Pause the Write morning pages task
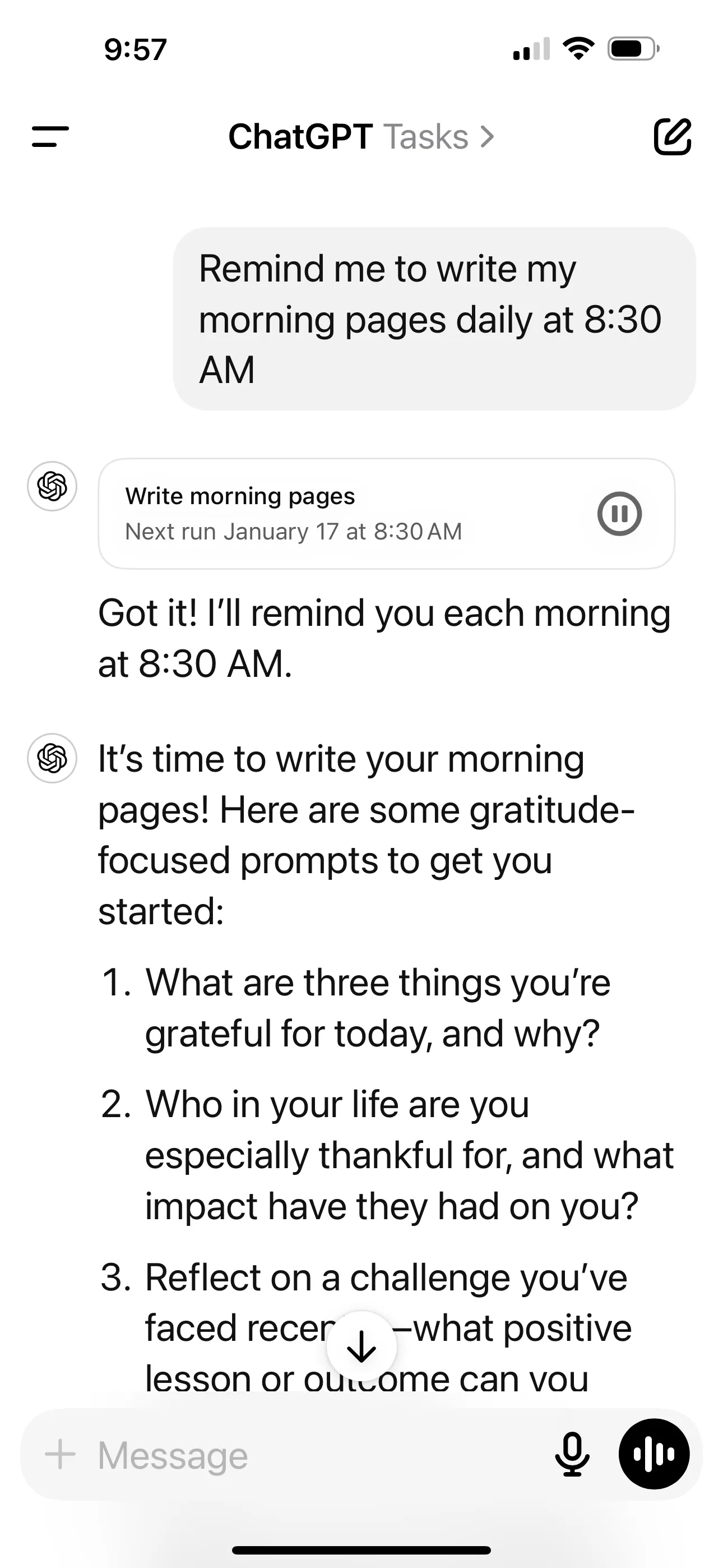This screenshot has height=1568, width=723. (619, 514)
